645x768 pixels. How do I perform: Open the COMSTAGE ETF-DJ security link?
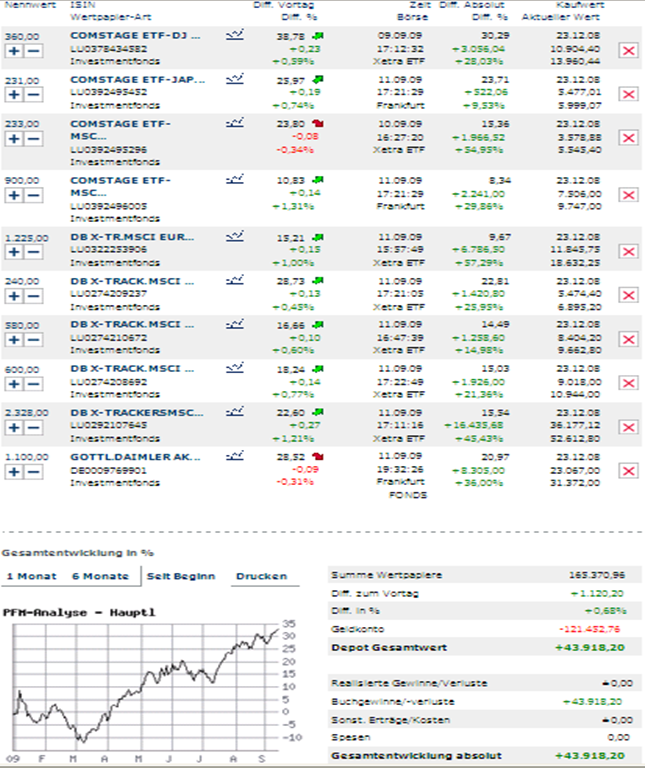click(x=134, y=35)
